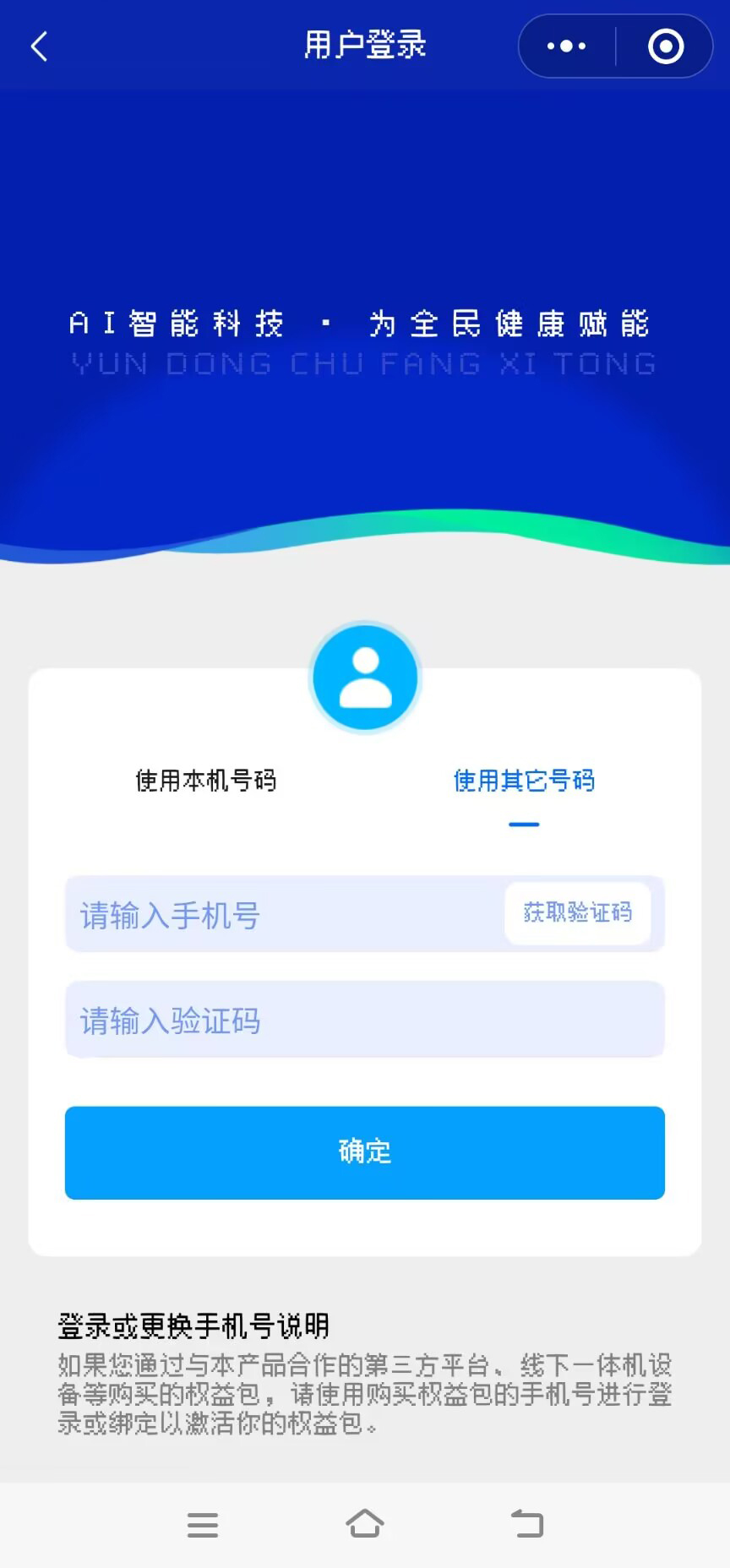This screenshot has height=1568, width=730.
Task: Close the mini program with the circle icon
Action: (666, 46)
